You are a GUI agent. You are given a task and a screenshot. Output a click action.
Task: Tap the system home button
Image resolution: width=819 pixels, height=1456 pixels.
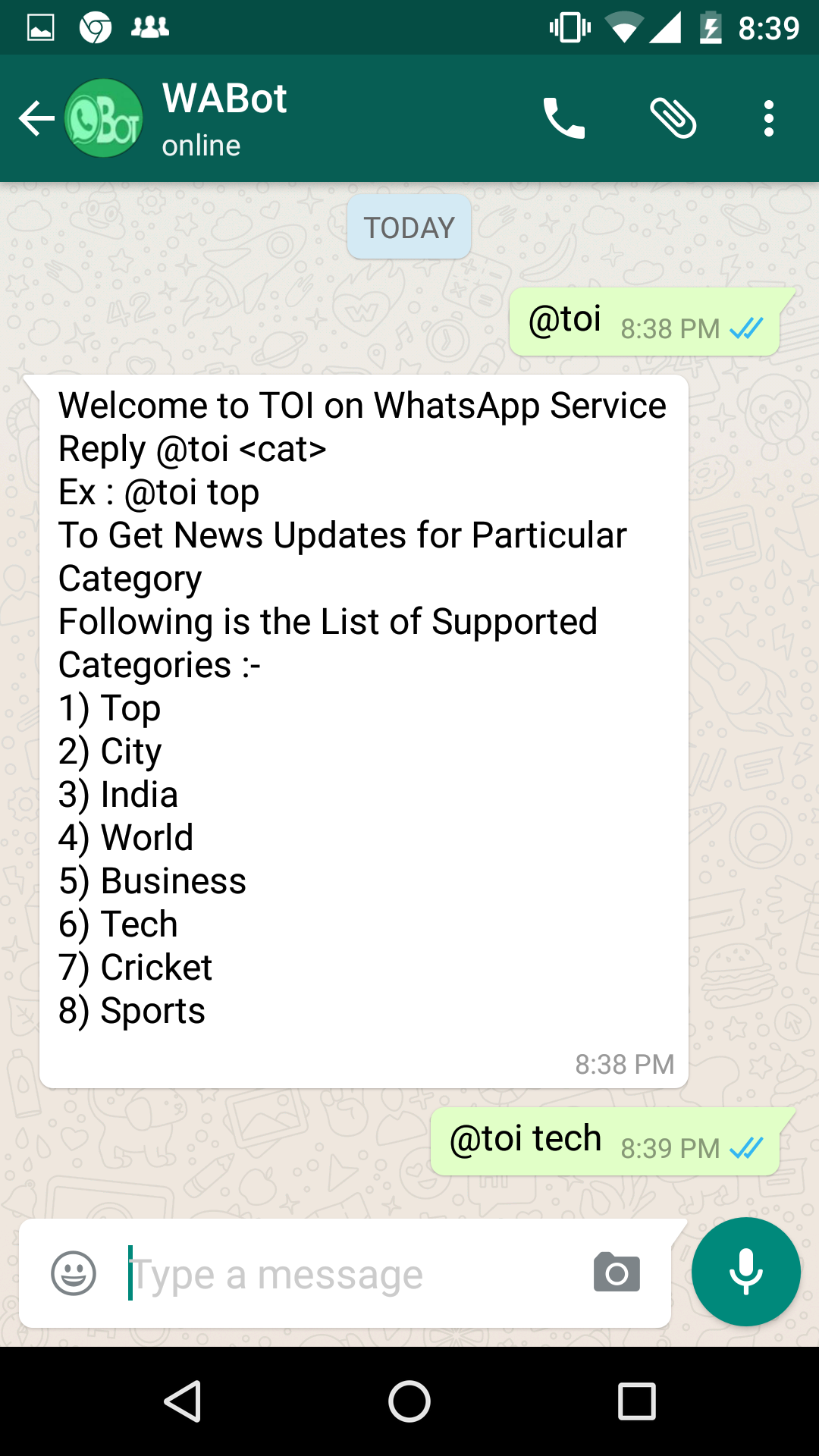409,1401
